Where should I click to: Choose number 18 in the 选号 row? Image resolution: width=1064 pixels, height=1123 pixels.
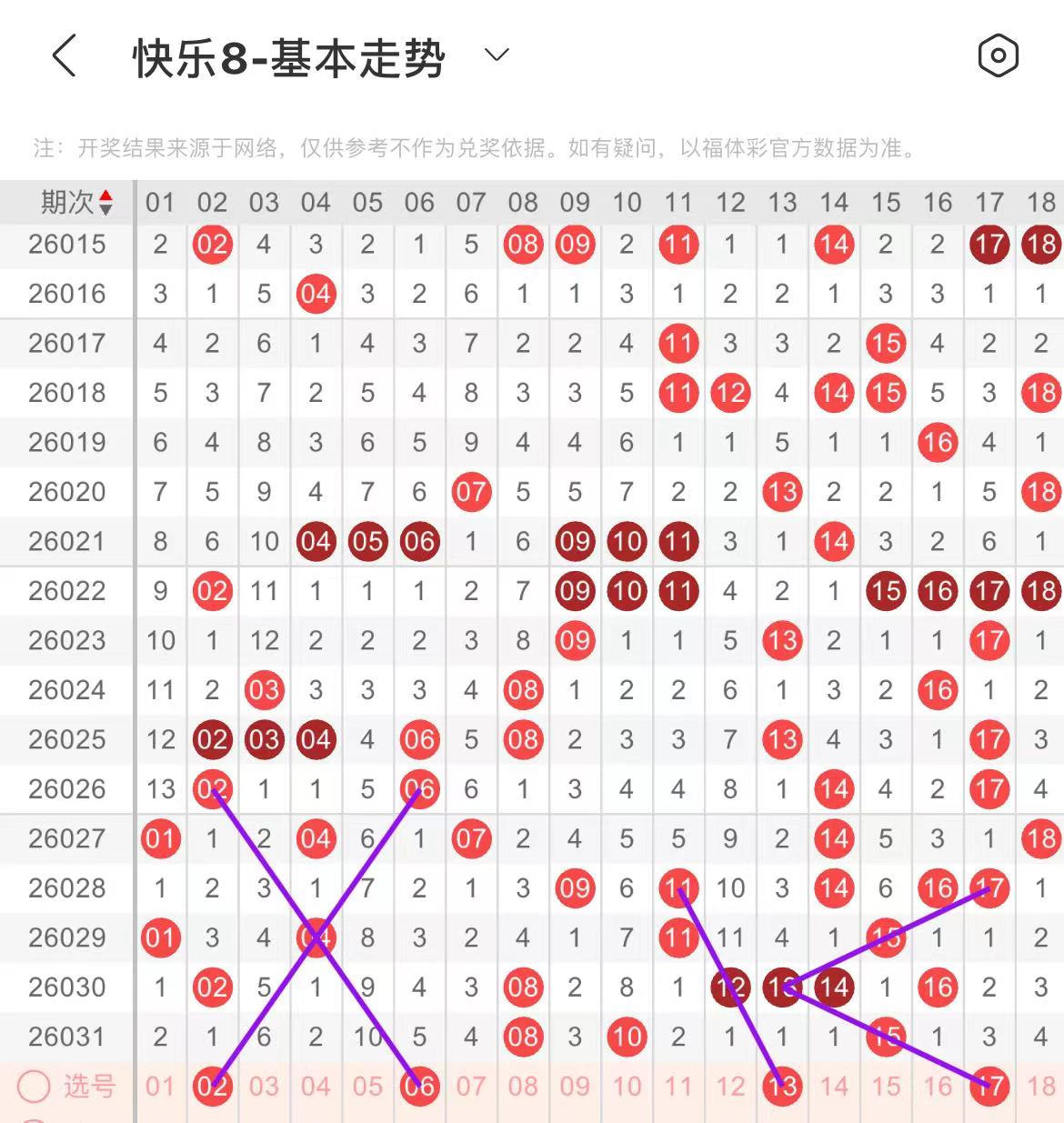[x=1041, y=1086]
